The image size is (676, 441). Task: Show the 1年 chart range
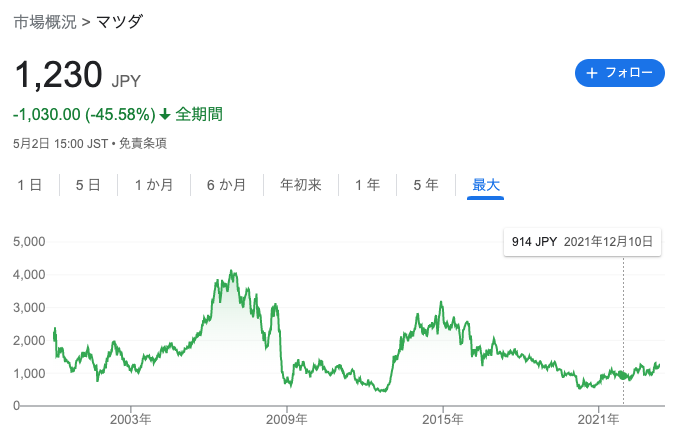pyautogui.click(x=367, y=184)
